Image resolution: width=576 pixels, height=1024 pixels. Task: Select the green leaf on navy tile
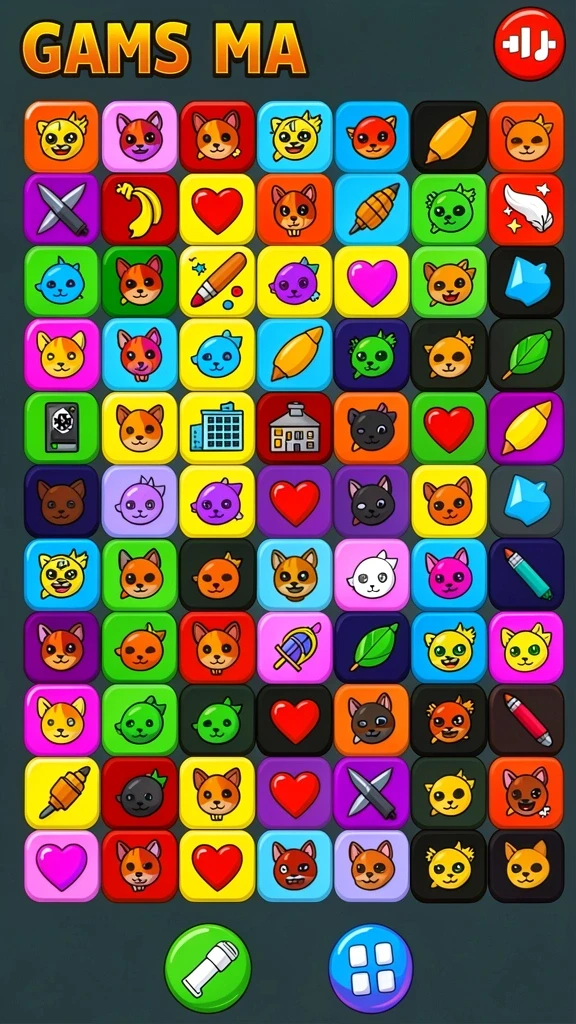point(372,647)
